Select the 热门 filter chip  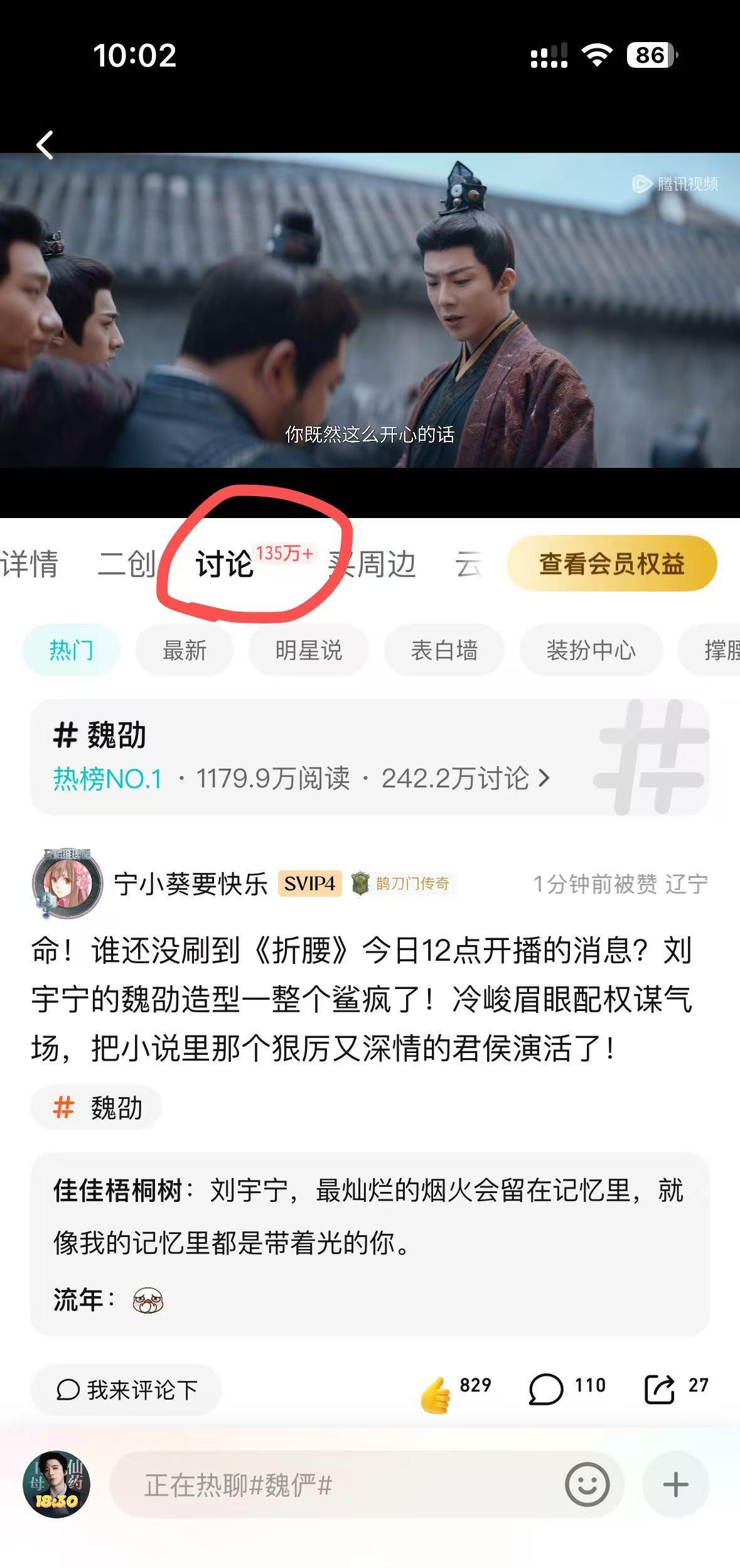point(72,650)
